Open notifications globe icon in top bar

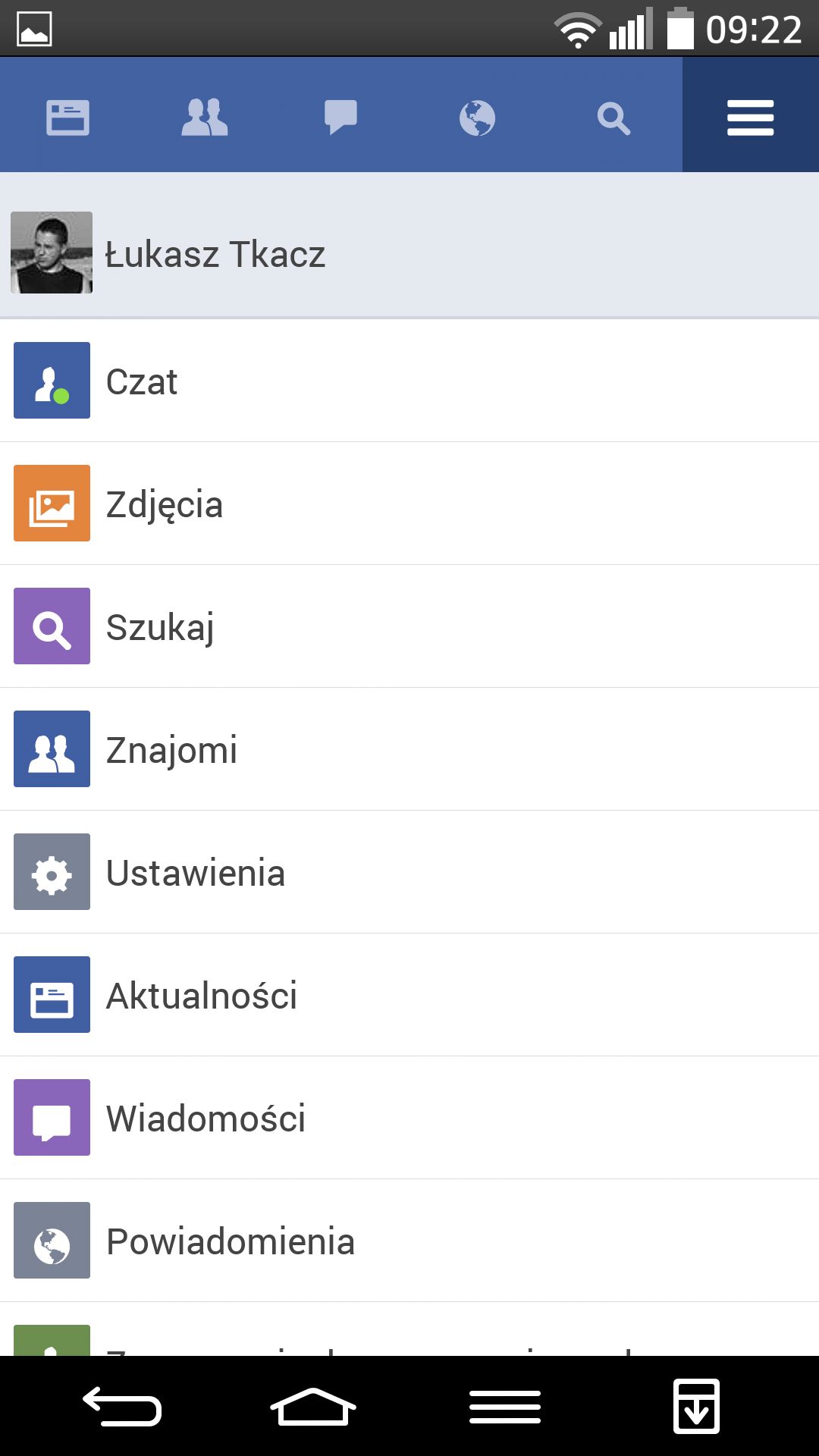point(477,118)
